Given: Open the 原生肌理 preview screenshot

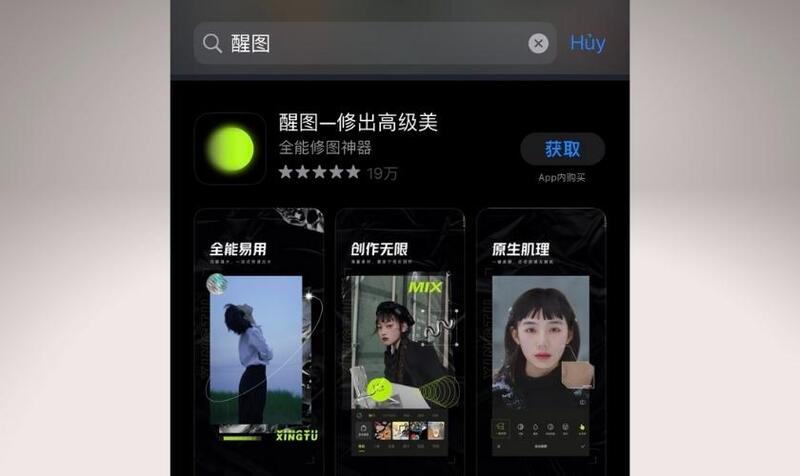Looking at the screenshot, I should 541,330.
